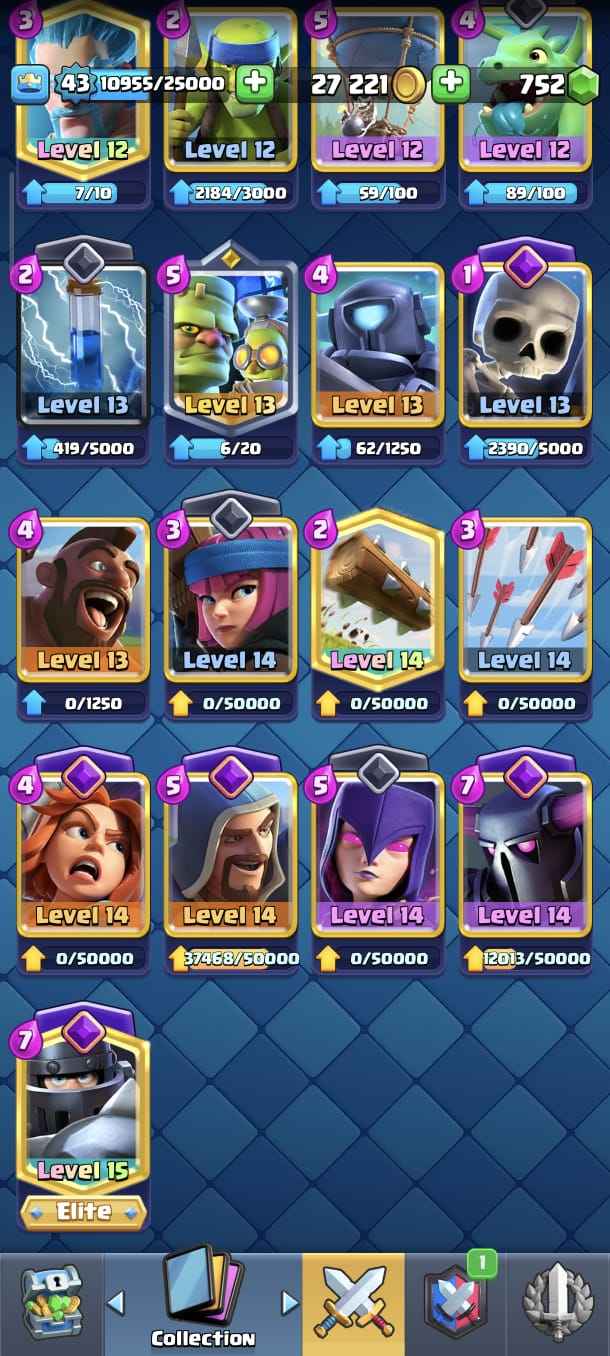Open the Events tab with the sword and laurel
Screen dimensions: 610x1356
tap(557, 1302)
